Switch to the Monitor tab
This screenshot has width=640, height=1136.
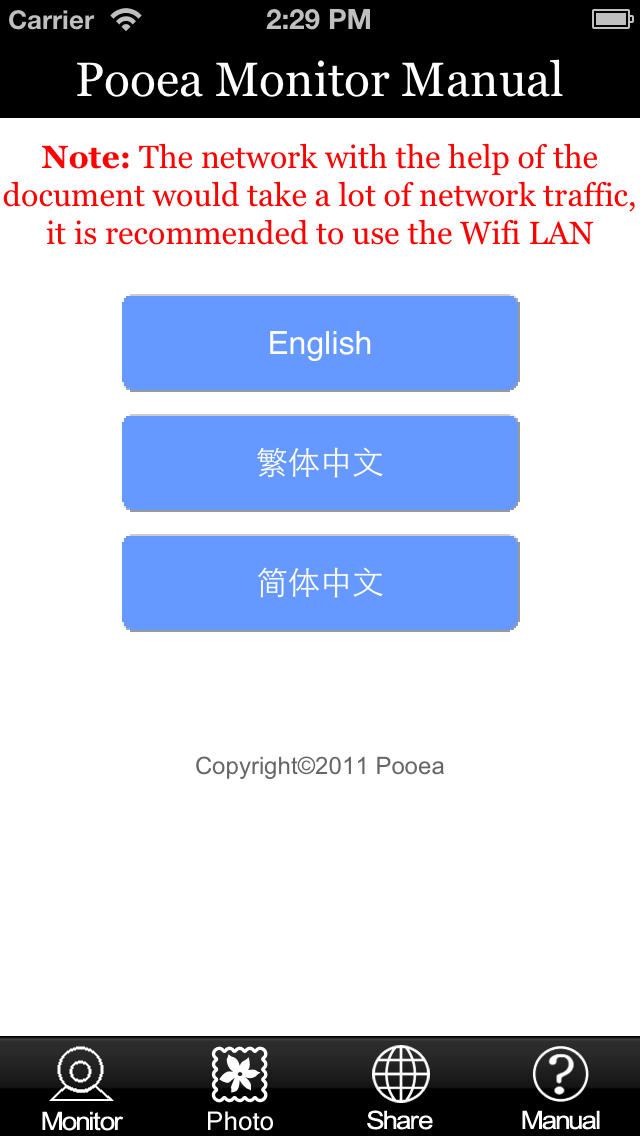coord(81,1087)
